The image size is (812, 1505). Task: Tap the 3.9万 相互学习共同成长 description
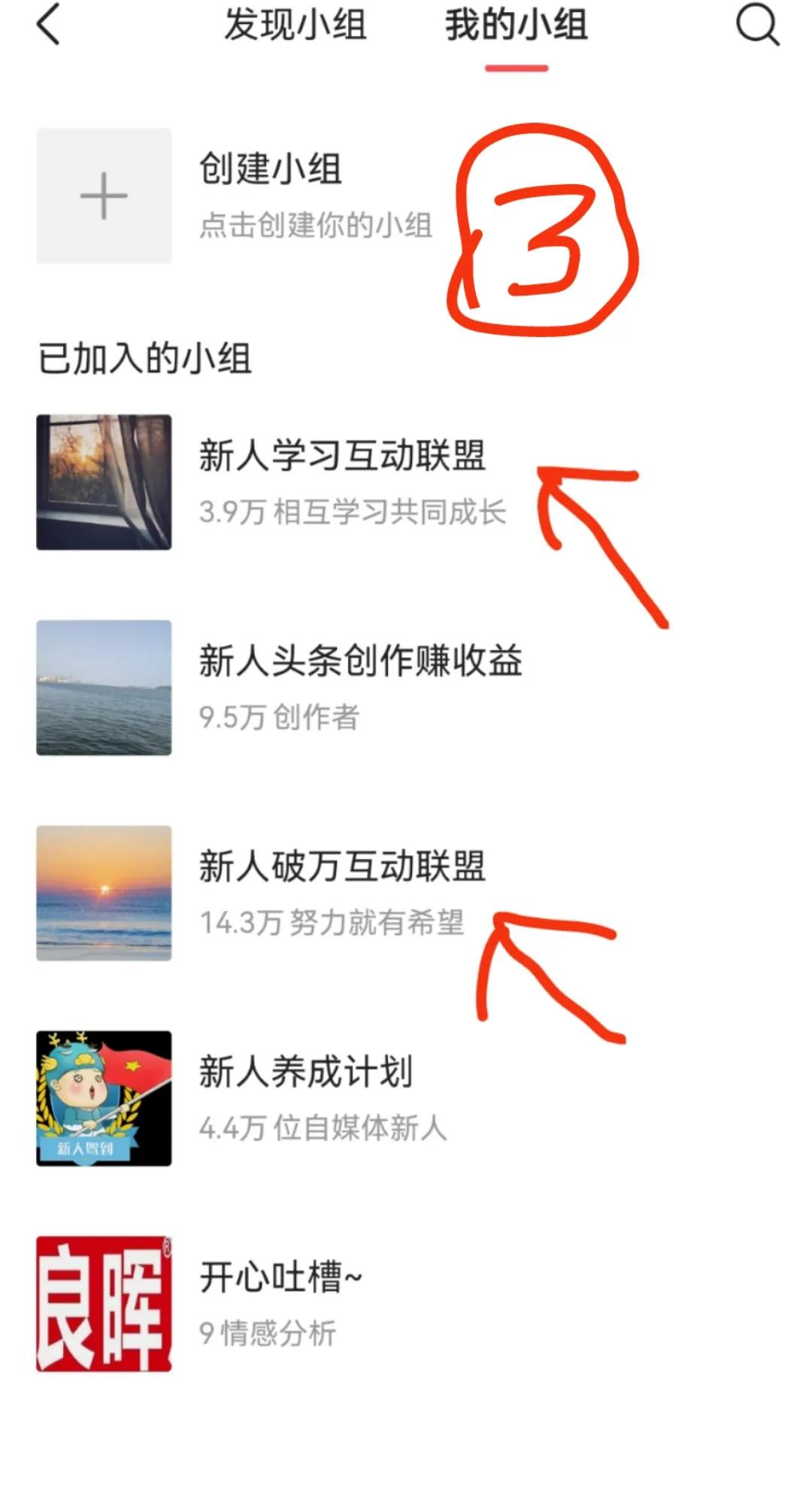[x=353, y=514]
